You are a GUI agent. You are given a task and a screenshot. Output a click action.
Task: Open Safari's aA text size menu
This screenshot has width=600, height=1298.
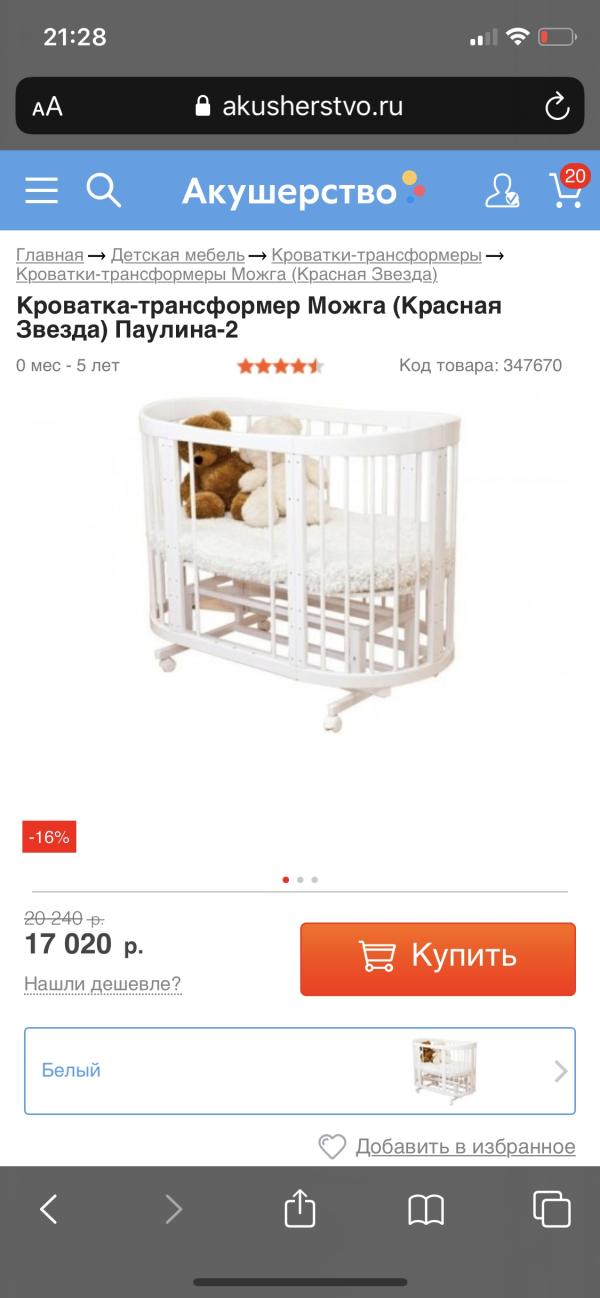tap(47, 107)
